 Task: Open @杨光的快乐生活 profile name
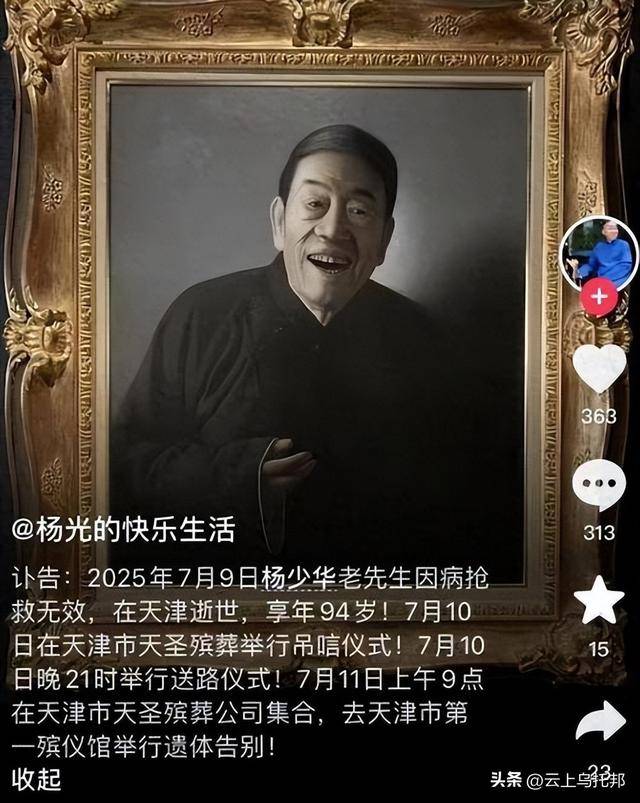[x=123, y=530]
